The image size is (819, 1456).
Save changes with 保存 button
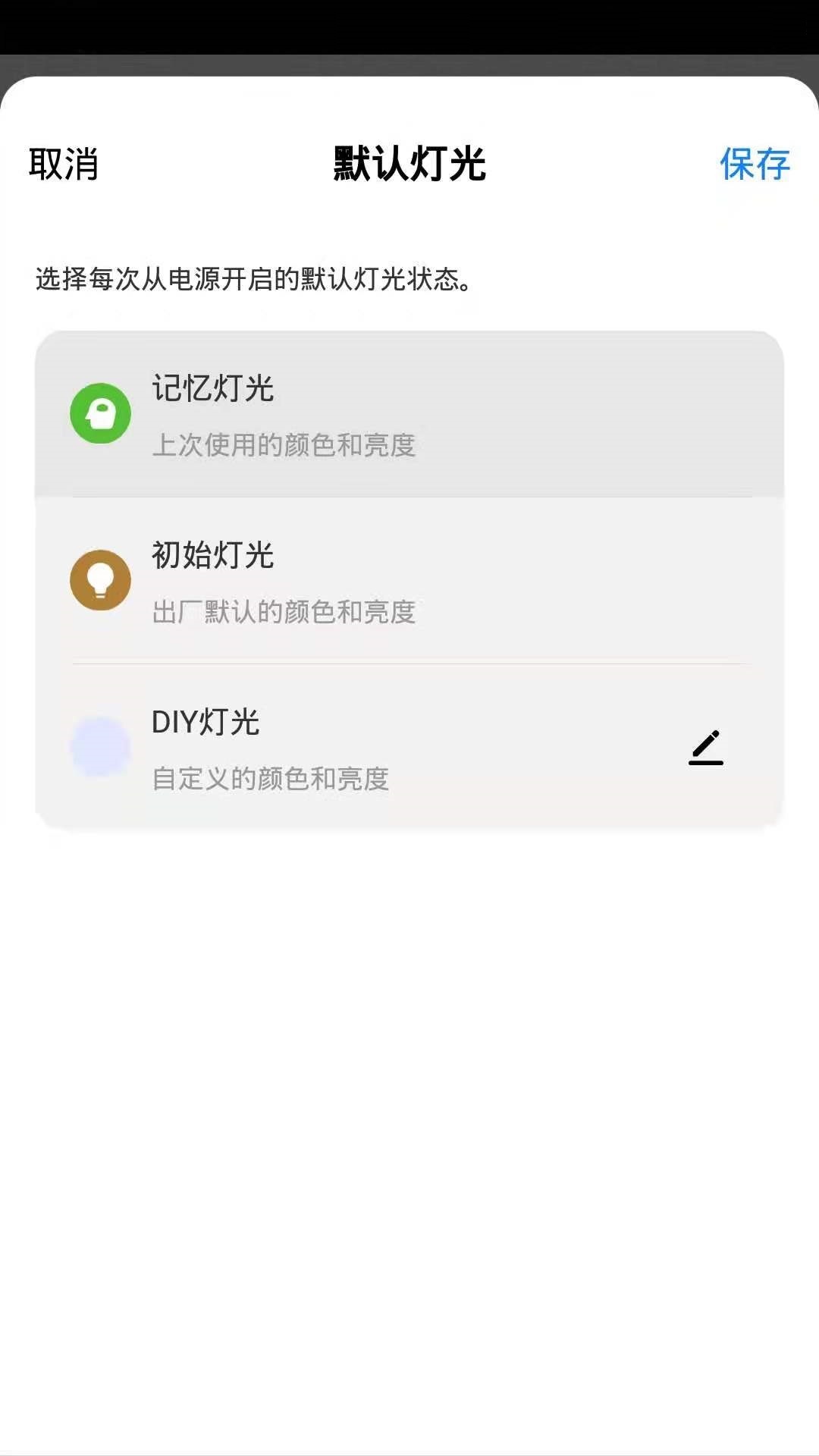click(755, 163)
